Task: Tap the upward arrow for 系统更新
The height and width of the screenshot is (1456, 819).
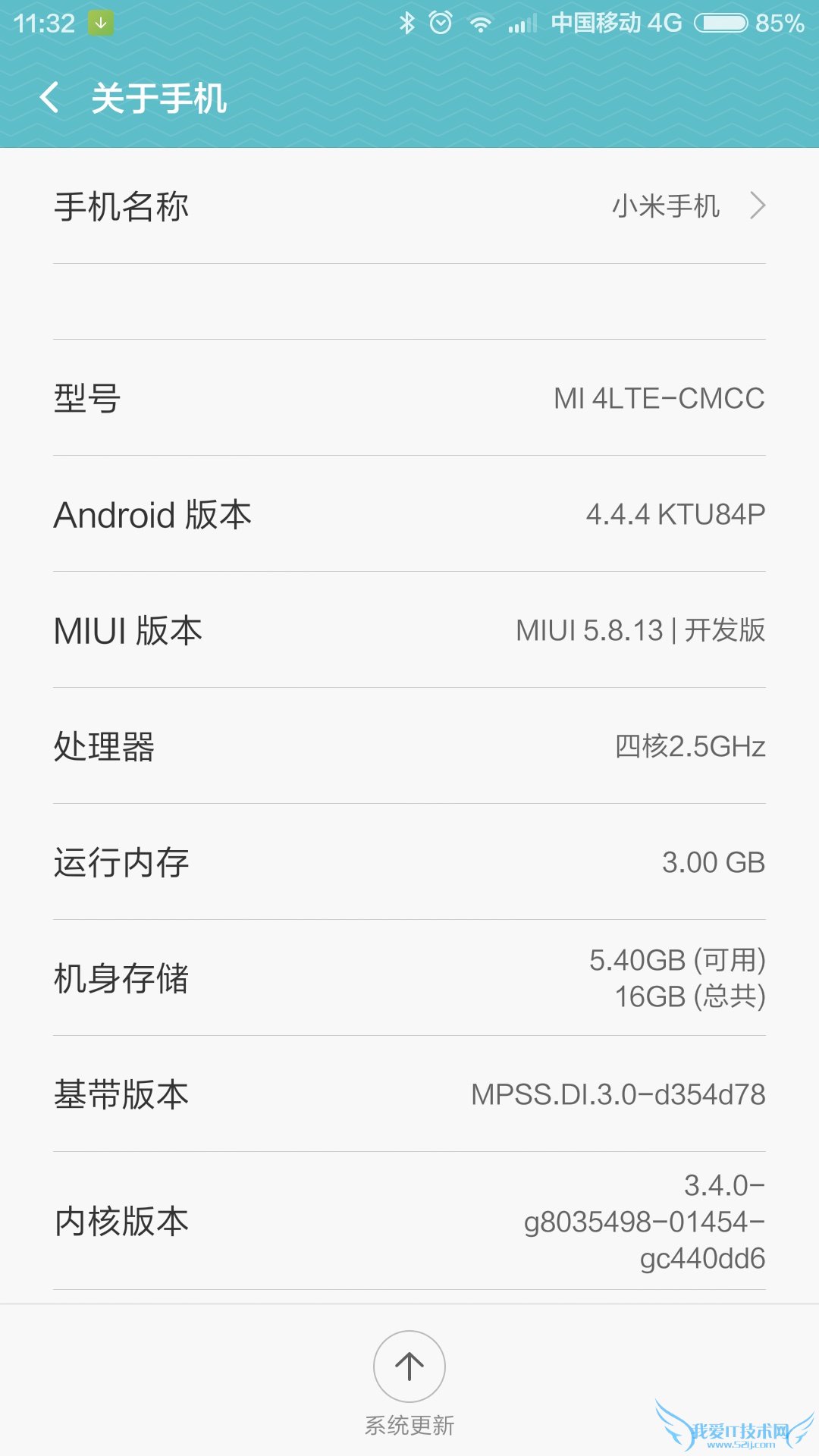Action: [x=409, y=1367]
